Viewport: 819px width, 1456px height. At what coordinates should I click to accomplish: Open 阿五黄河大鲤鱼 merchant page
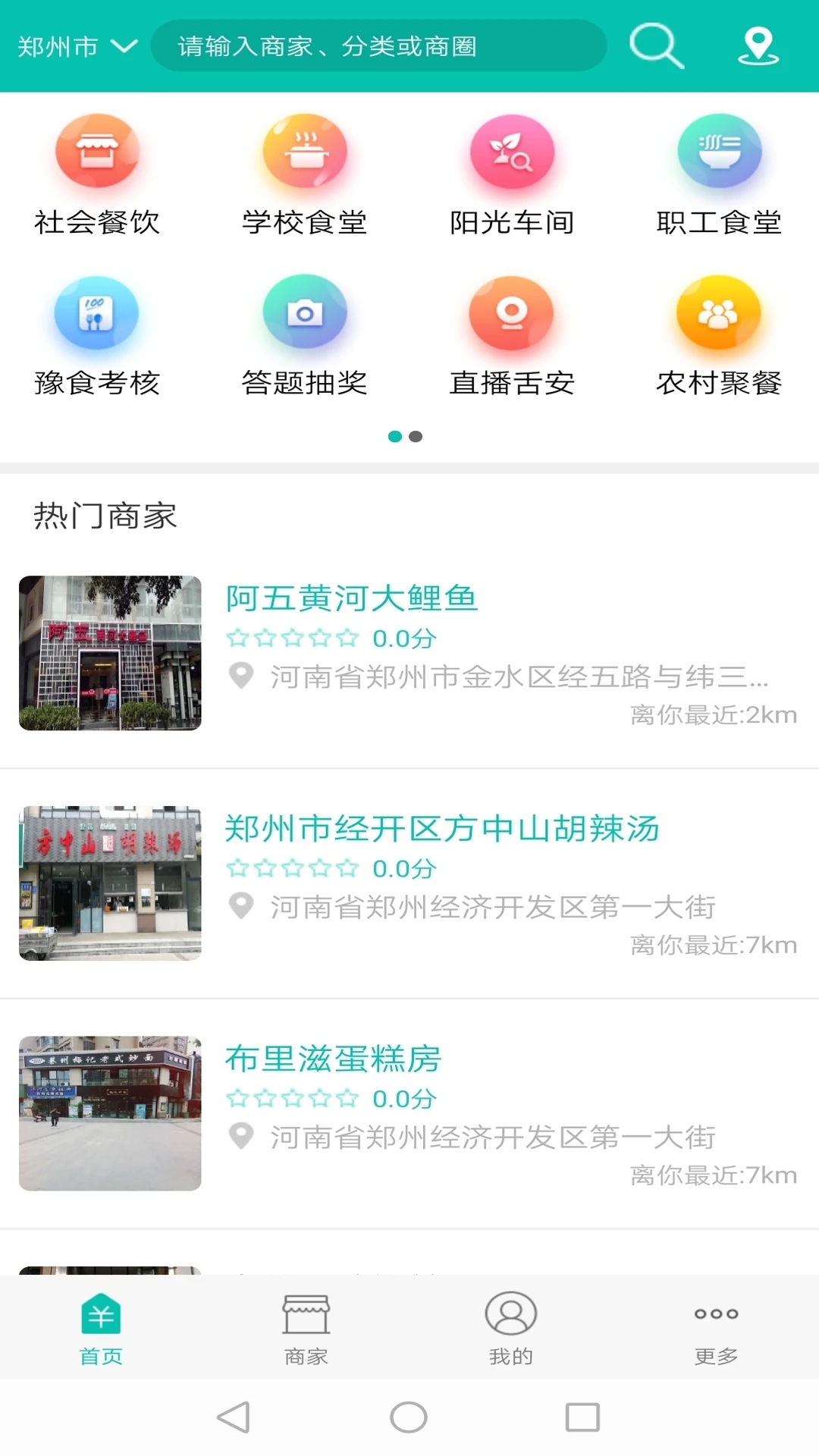[x=352, y=598]
